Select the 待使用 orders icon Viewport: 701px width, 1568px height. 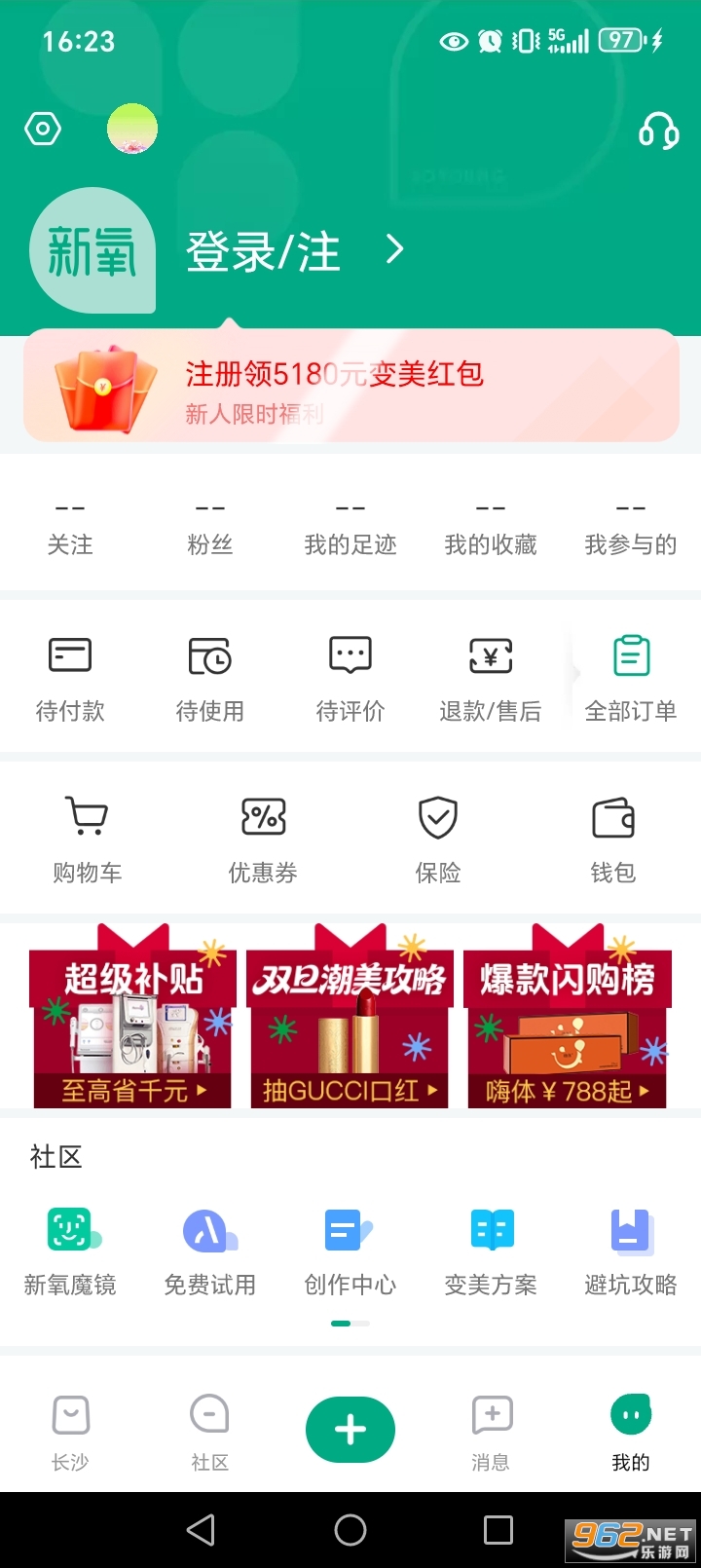[210, 675]
